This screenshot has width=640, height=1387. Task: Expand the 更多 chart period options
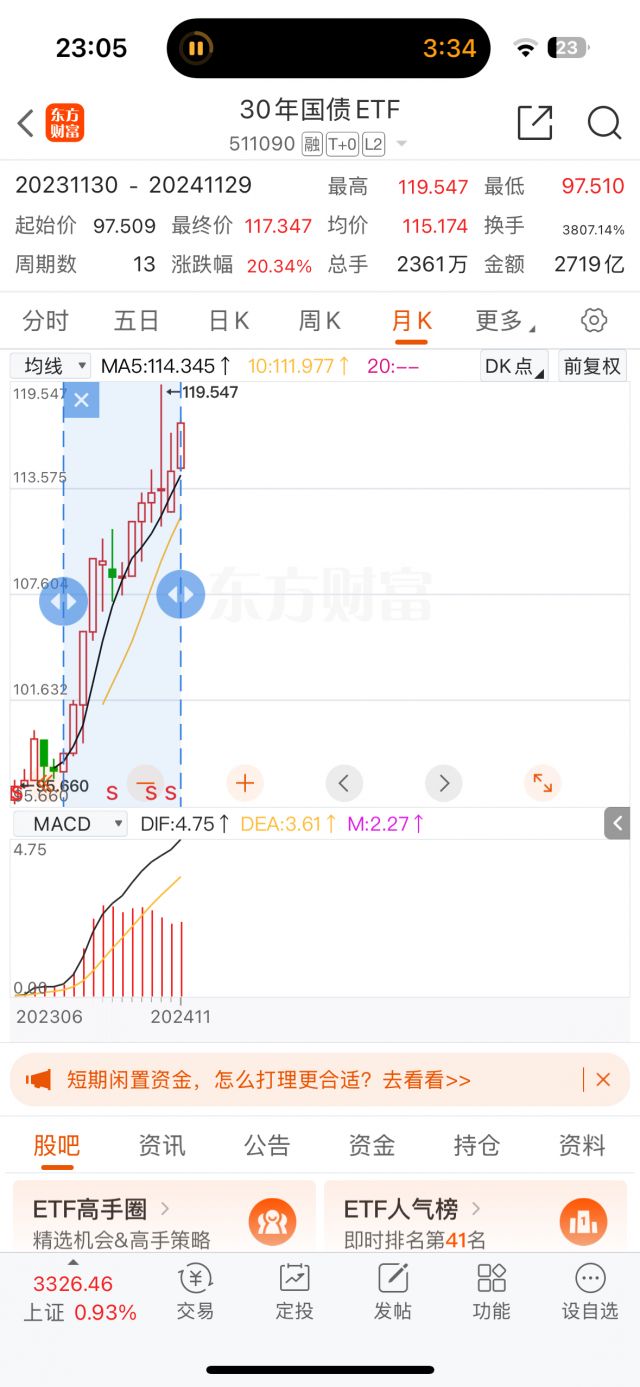[x=504, y=321]
